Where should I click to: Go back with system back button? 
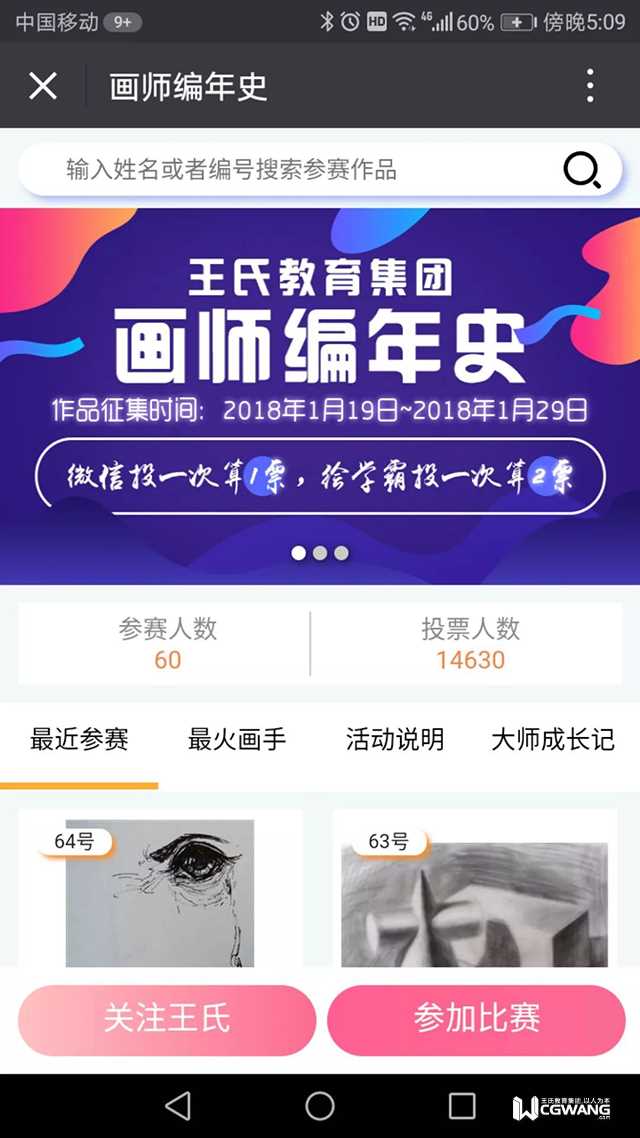(178, 1105)
